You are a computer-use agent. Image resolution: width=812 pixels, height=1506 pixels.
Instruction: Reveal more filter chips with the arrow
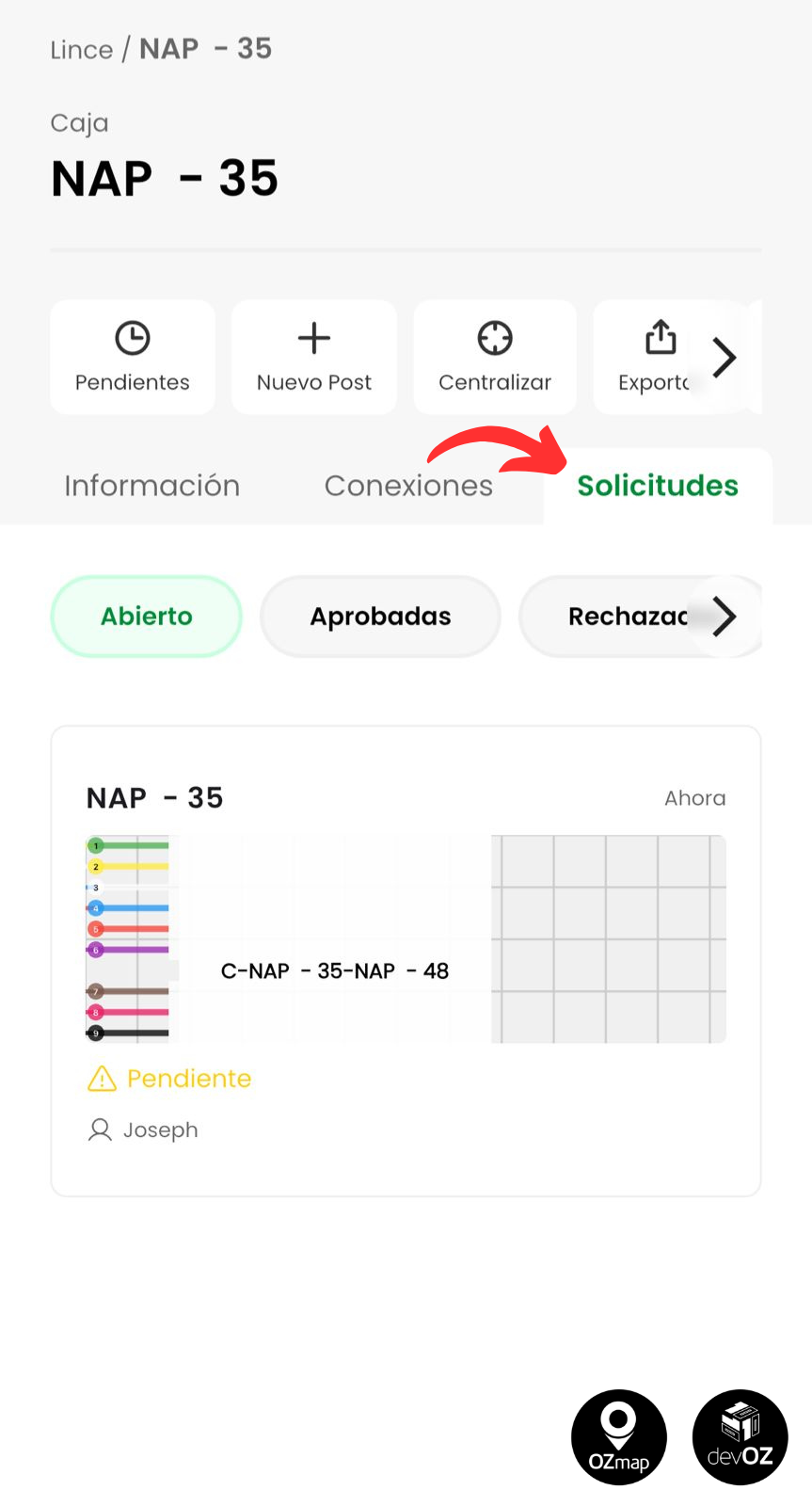[x=724, y=617]
